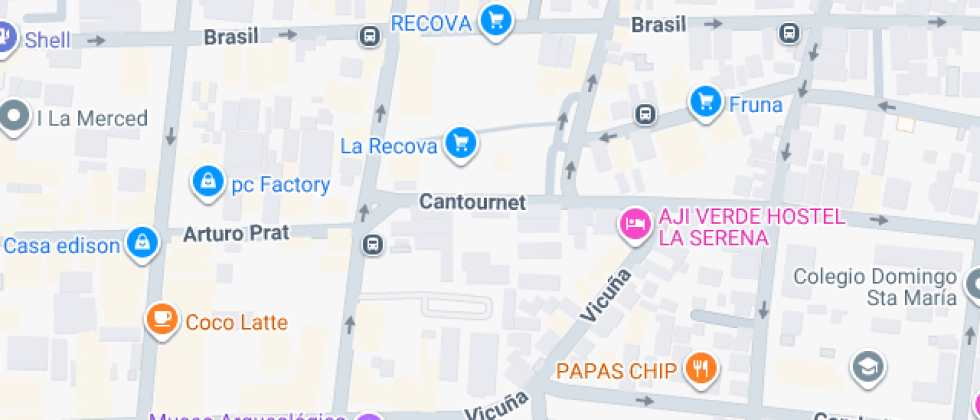Open the Fruna store pin
This screenshot has height=420, width=980.
pos(706,102)
